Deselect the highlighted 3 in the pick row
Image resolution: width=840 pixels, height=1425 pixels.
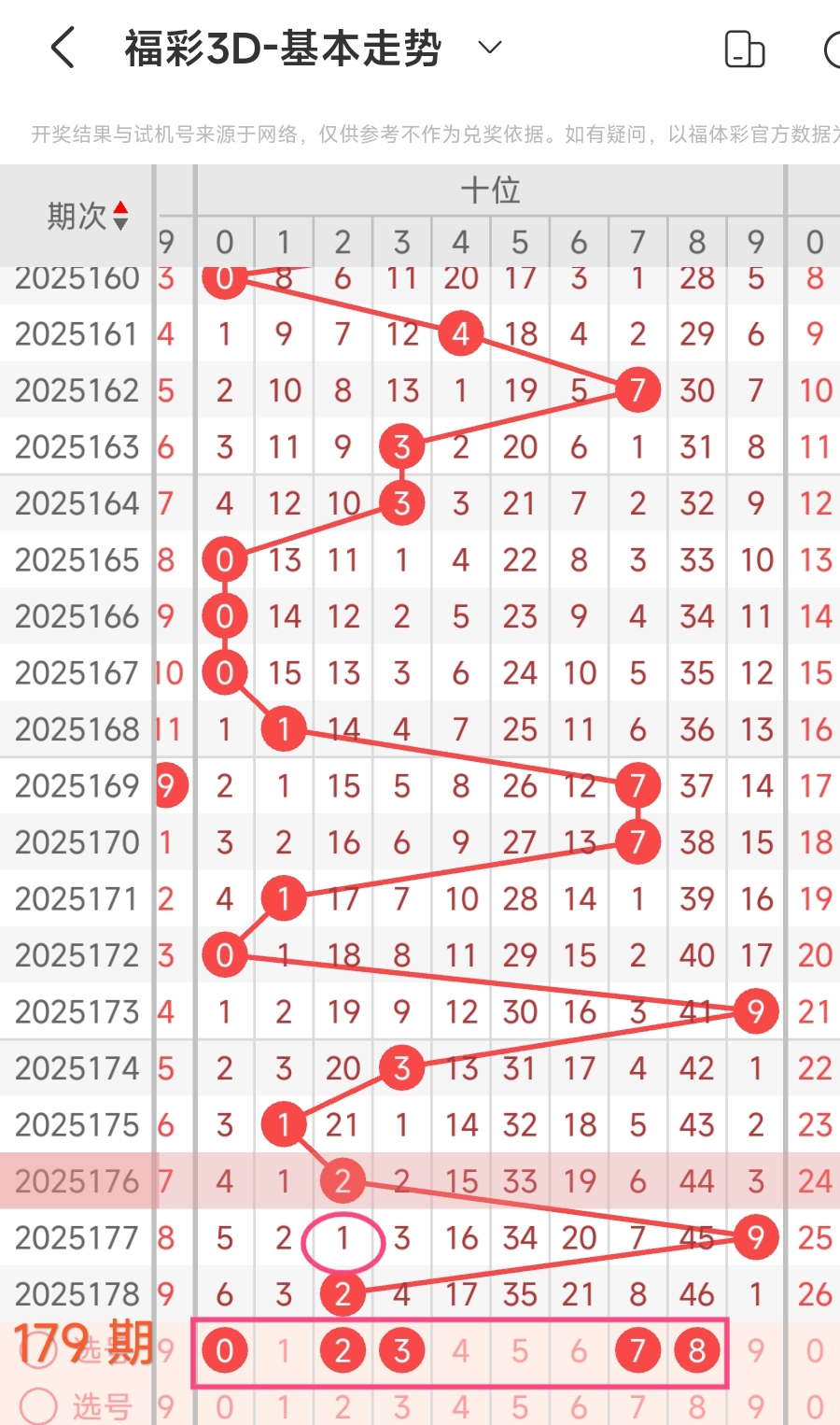click(402, 1350)
